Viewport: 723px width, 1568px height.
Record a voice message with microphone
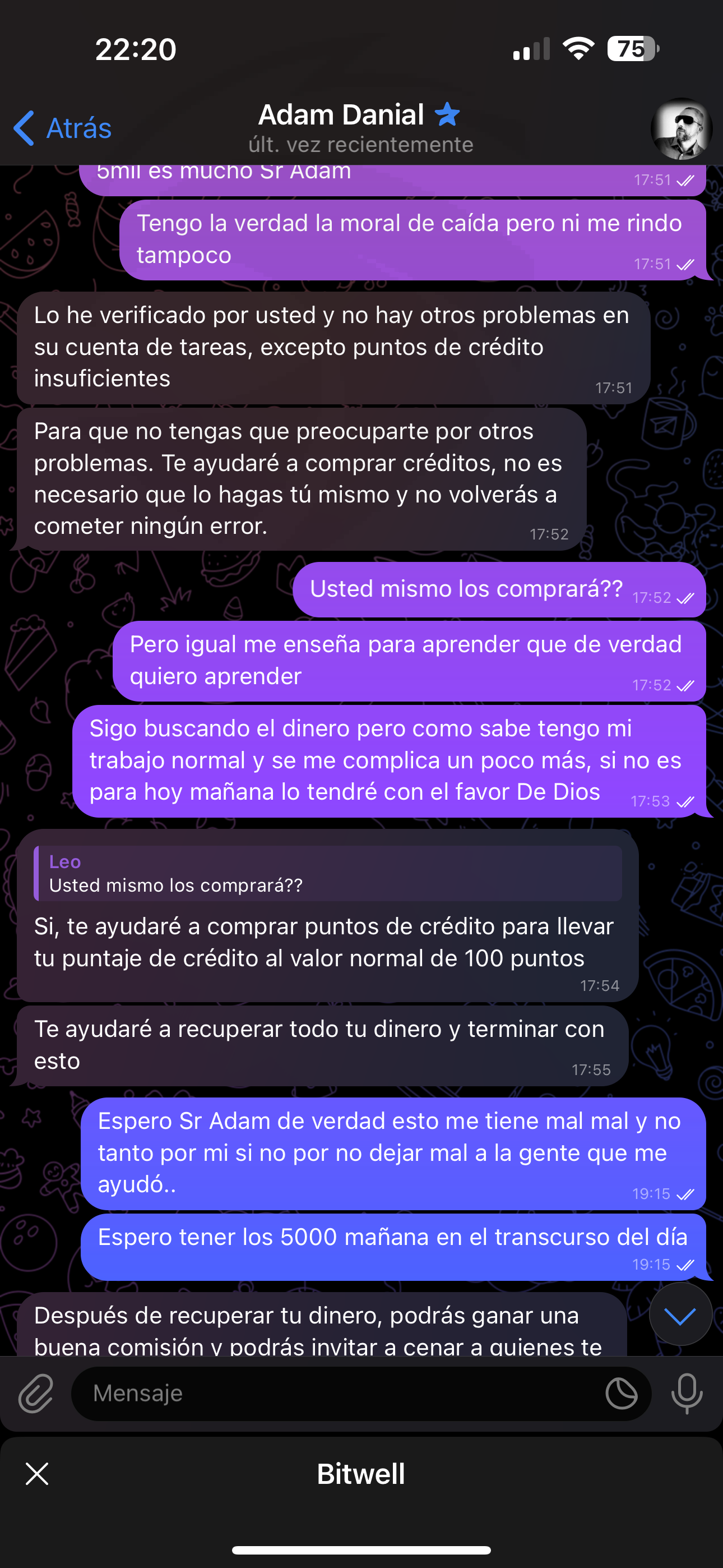687,1393
